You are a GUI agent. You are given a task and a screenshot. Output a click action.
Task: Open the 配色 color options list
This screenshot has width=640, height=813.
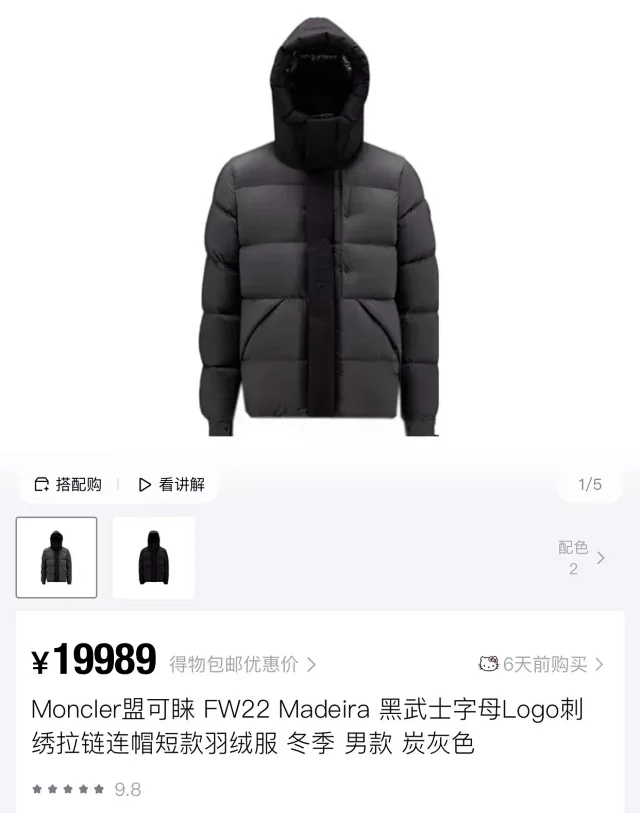pyautogui.click(x=581, y=558)
